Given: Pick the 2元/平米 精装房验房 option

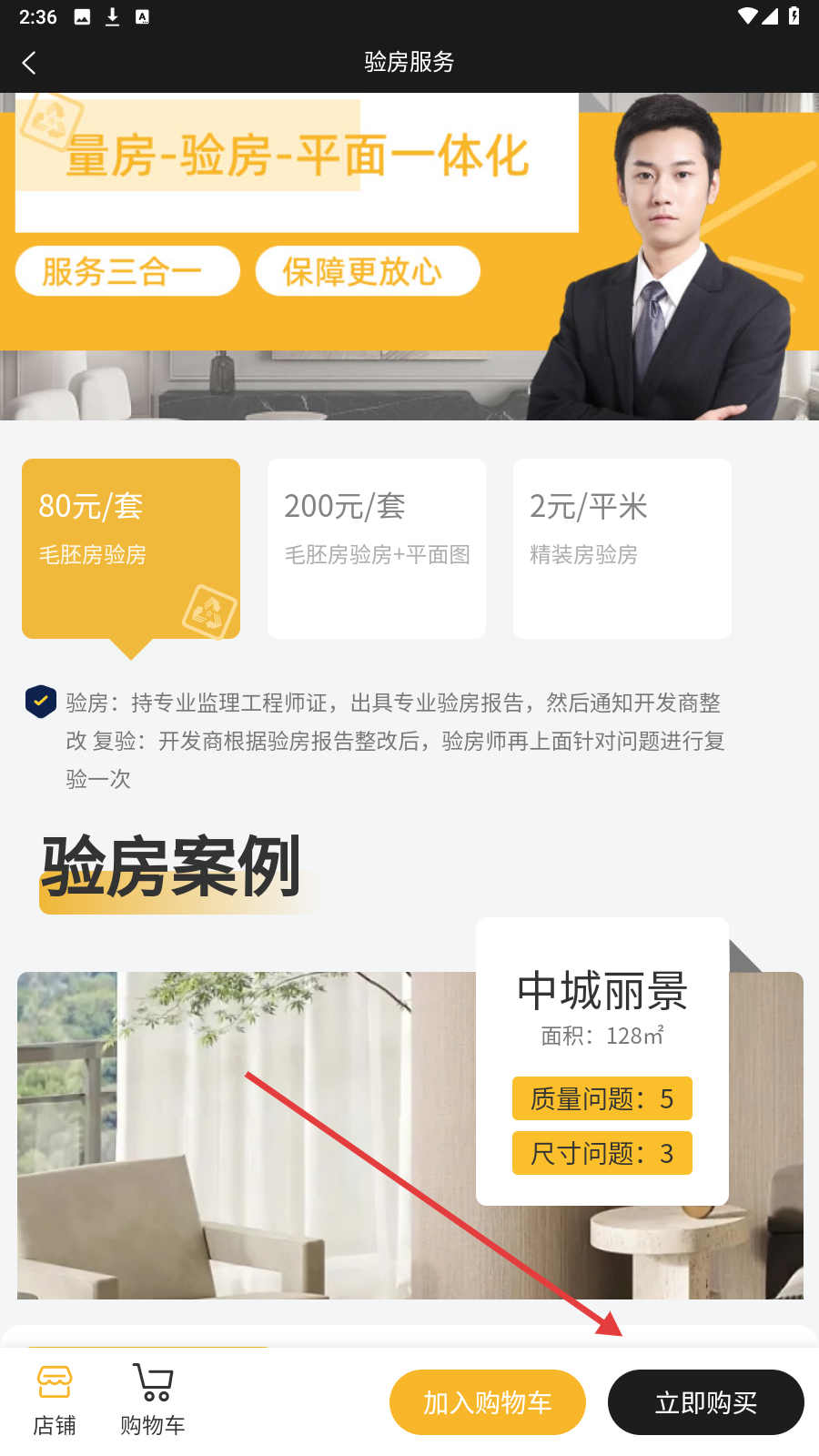Looking at the screenshot, I should (622, 548).
